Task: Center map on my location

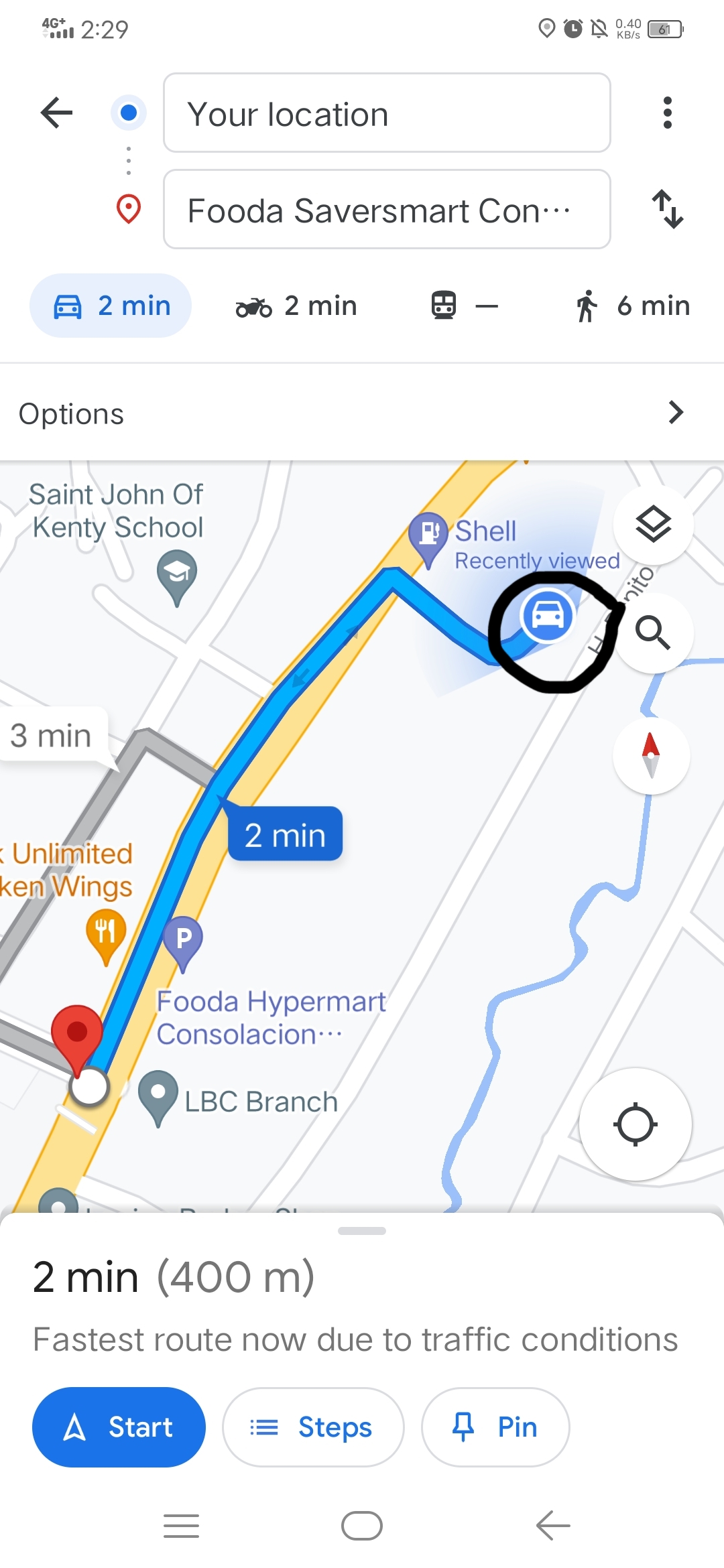Action: pyautogui.click(x=635, y=1124)
